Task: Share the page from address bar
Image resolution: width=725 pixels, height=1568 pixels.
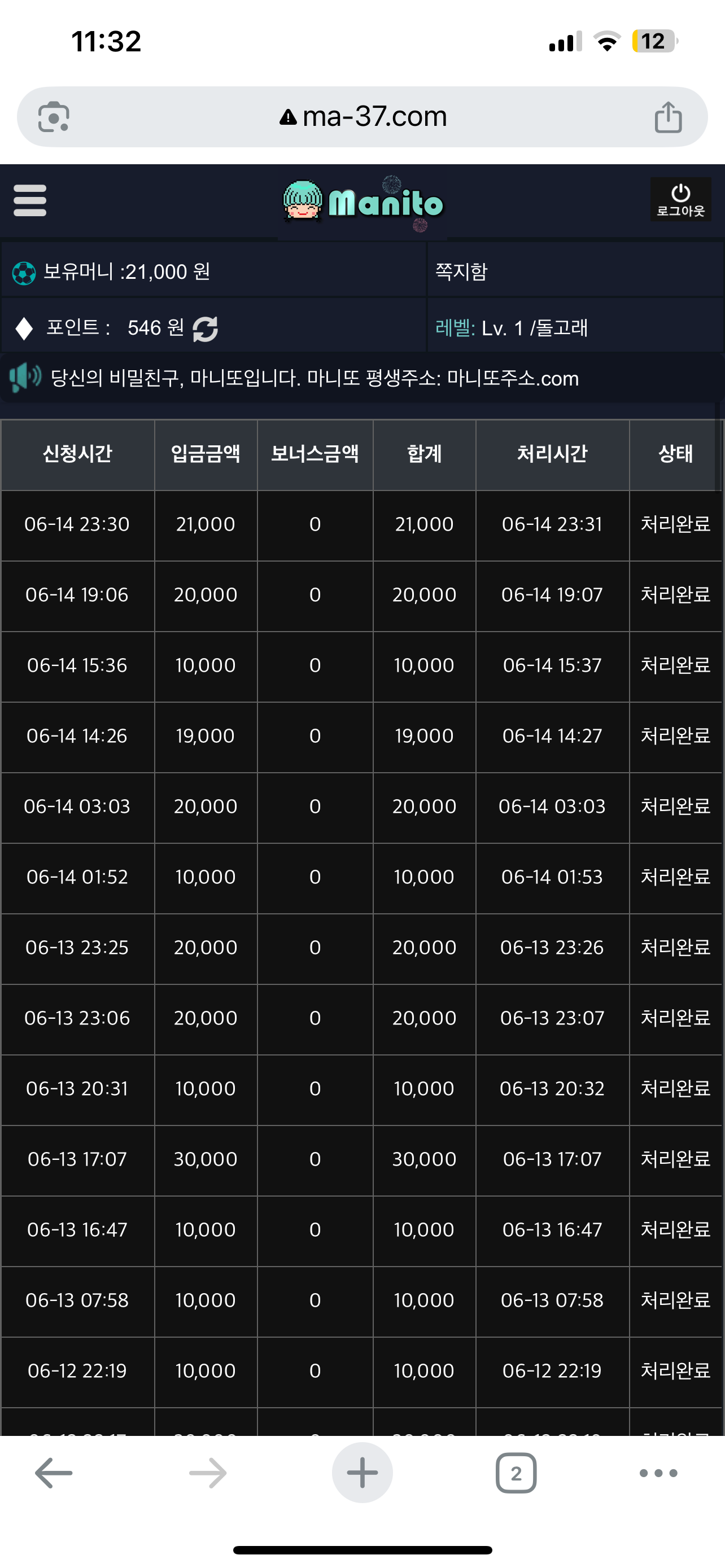Action: tap(668, 117)
